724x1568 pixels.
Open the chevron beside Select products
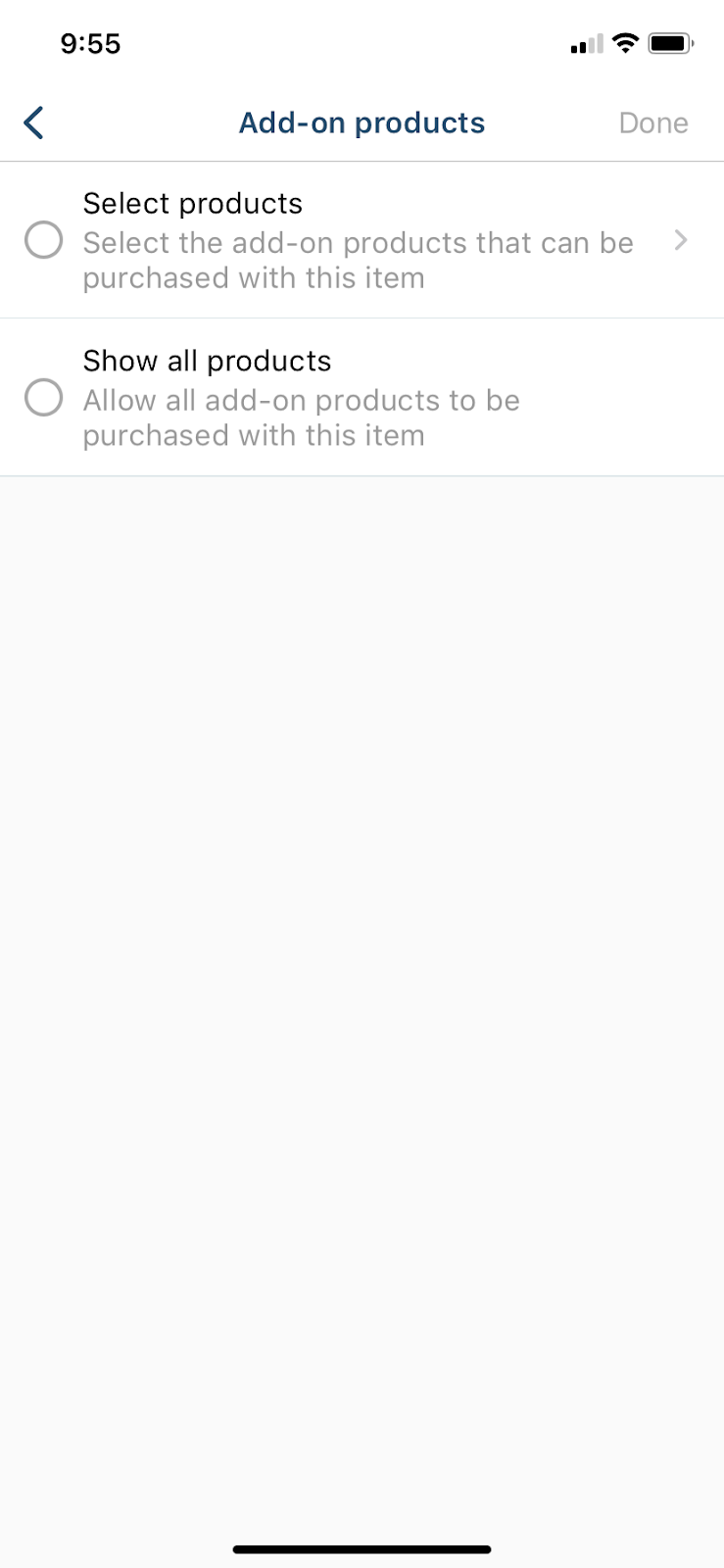coord(681,240)
